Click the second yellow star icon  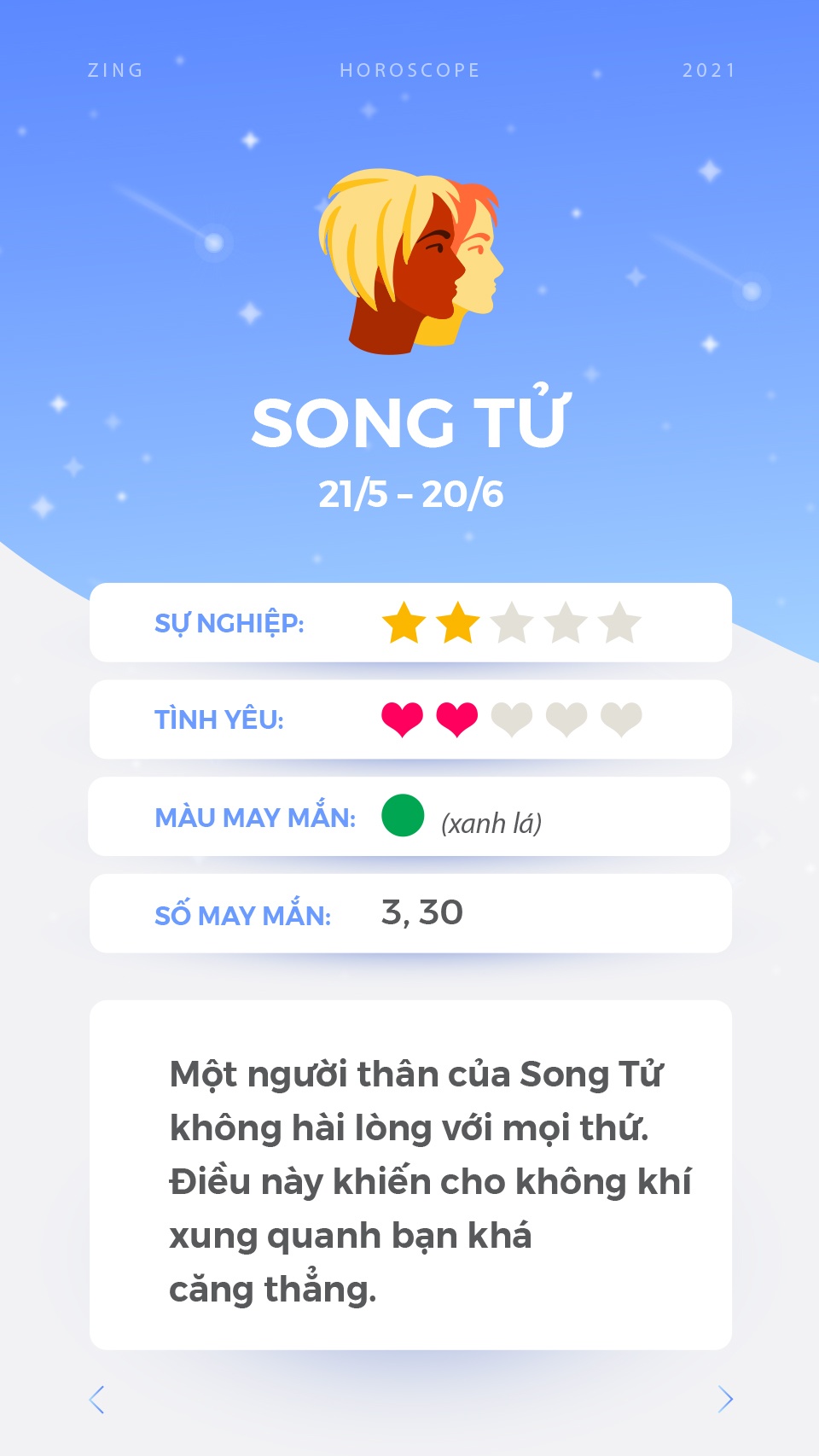pyautogui.click(x=457, y=624)
